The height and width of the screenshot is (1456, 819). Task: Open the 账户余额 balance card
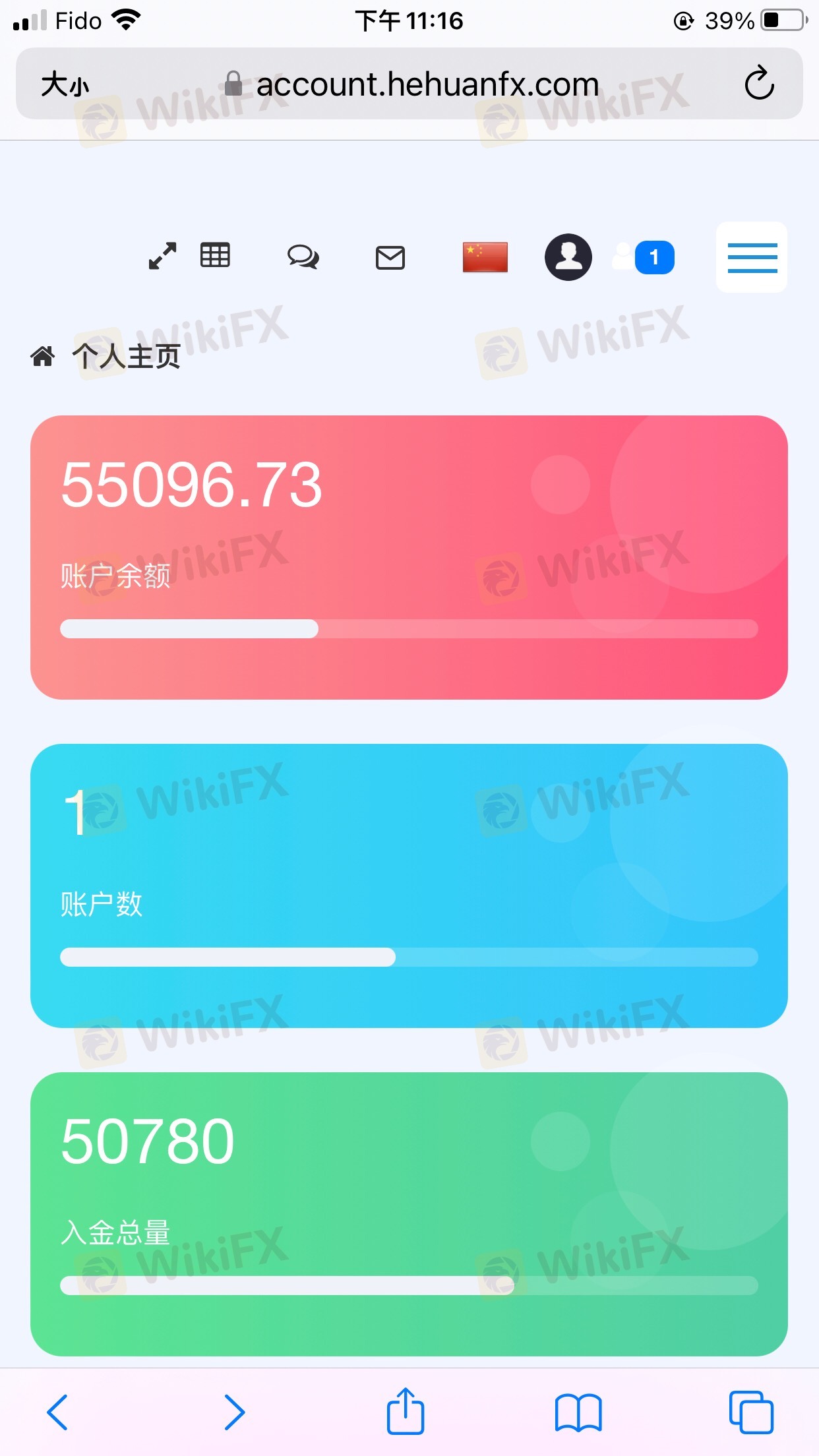point(409,557)
